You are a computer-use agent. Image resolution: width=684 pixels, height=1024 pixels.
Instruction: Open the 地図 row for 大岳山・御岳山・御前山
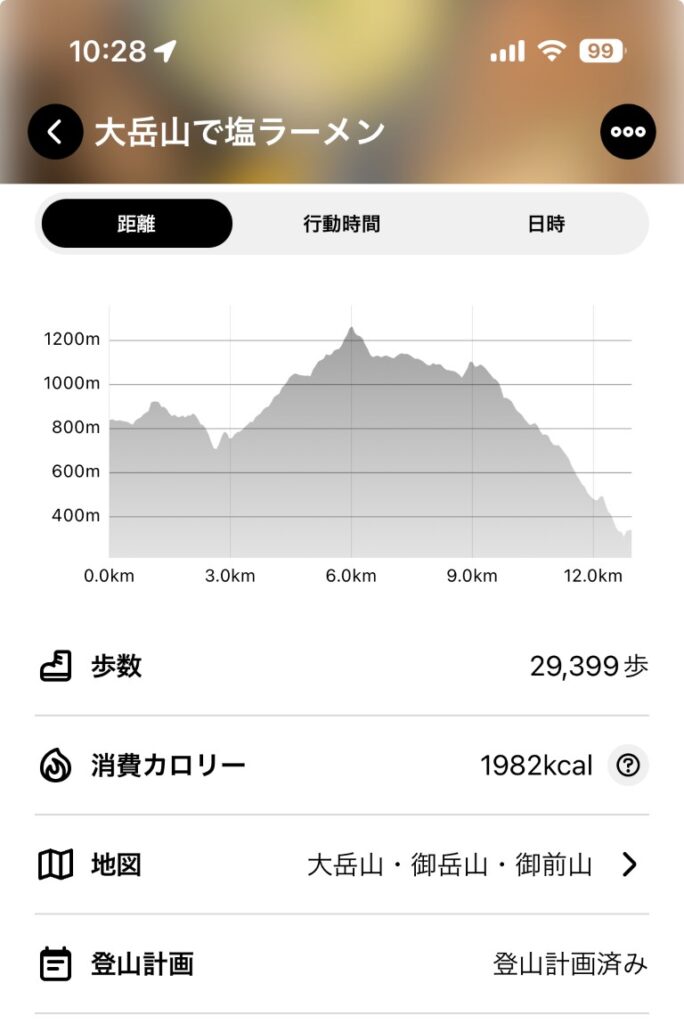coord(342,865)
